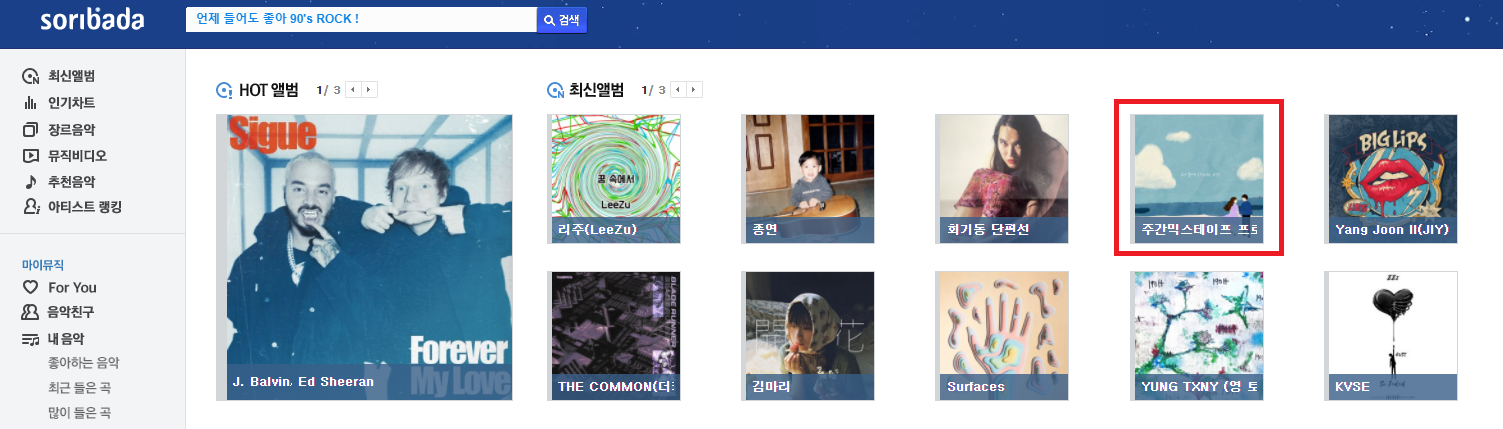Open the Yang Joon Il(JIY) album
Screen dimensions: 1503x429
pyautogui.click(x=1391, y=179)
